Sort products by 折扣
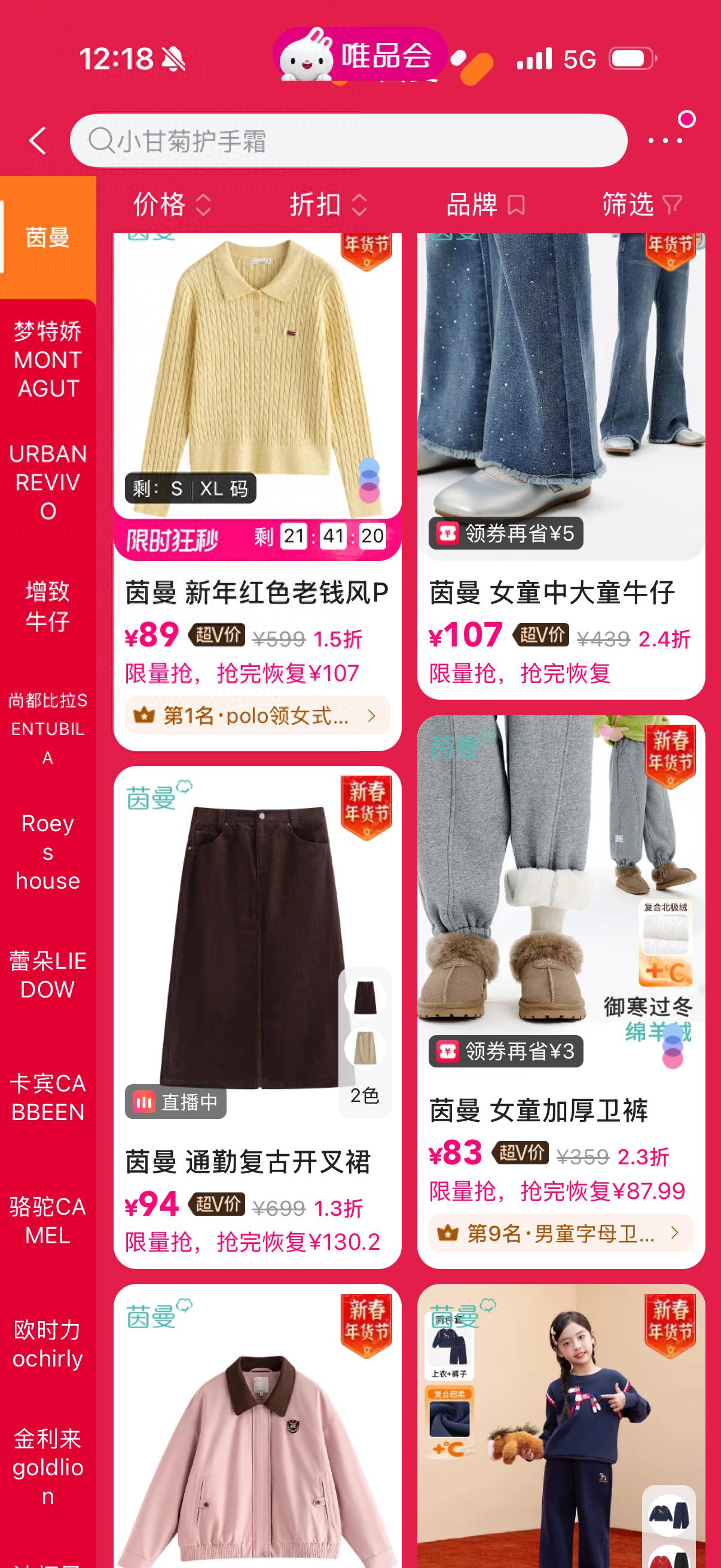This screenshot has width=721, height=1568. coord(328,205)
